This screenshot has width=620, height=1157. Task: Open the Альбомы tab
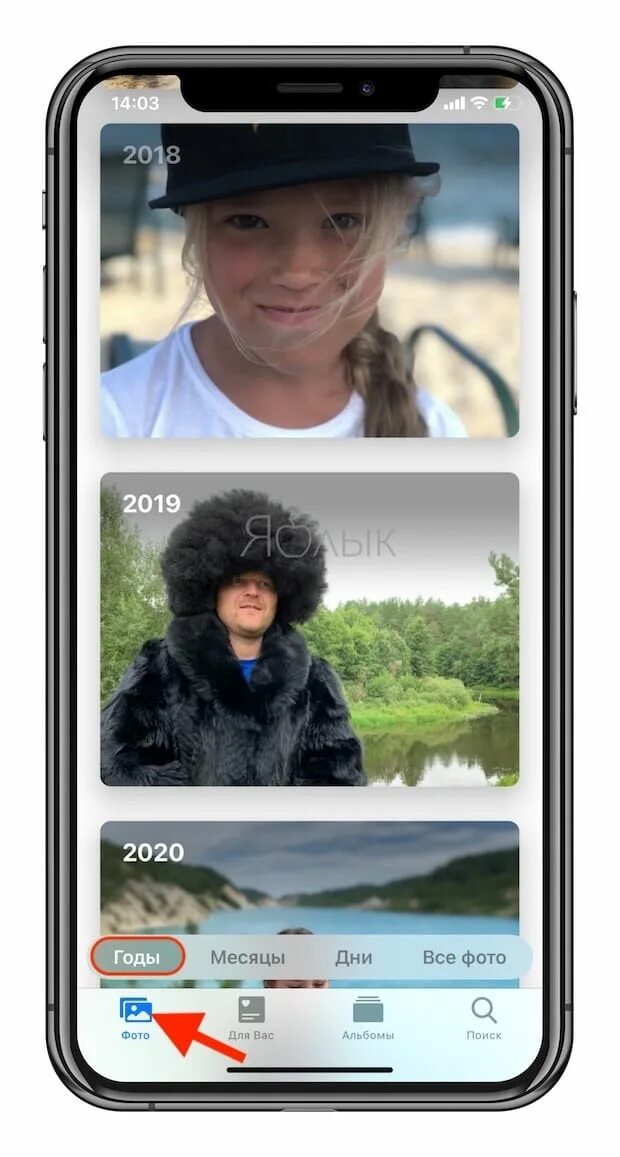[368, 1018]
